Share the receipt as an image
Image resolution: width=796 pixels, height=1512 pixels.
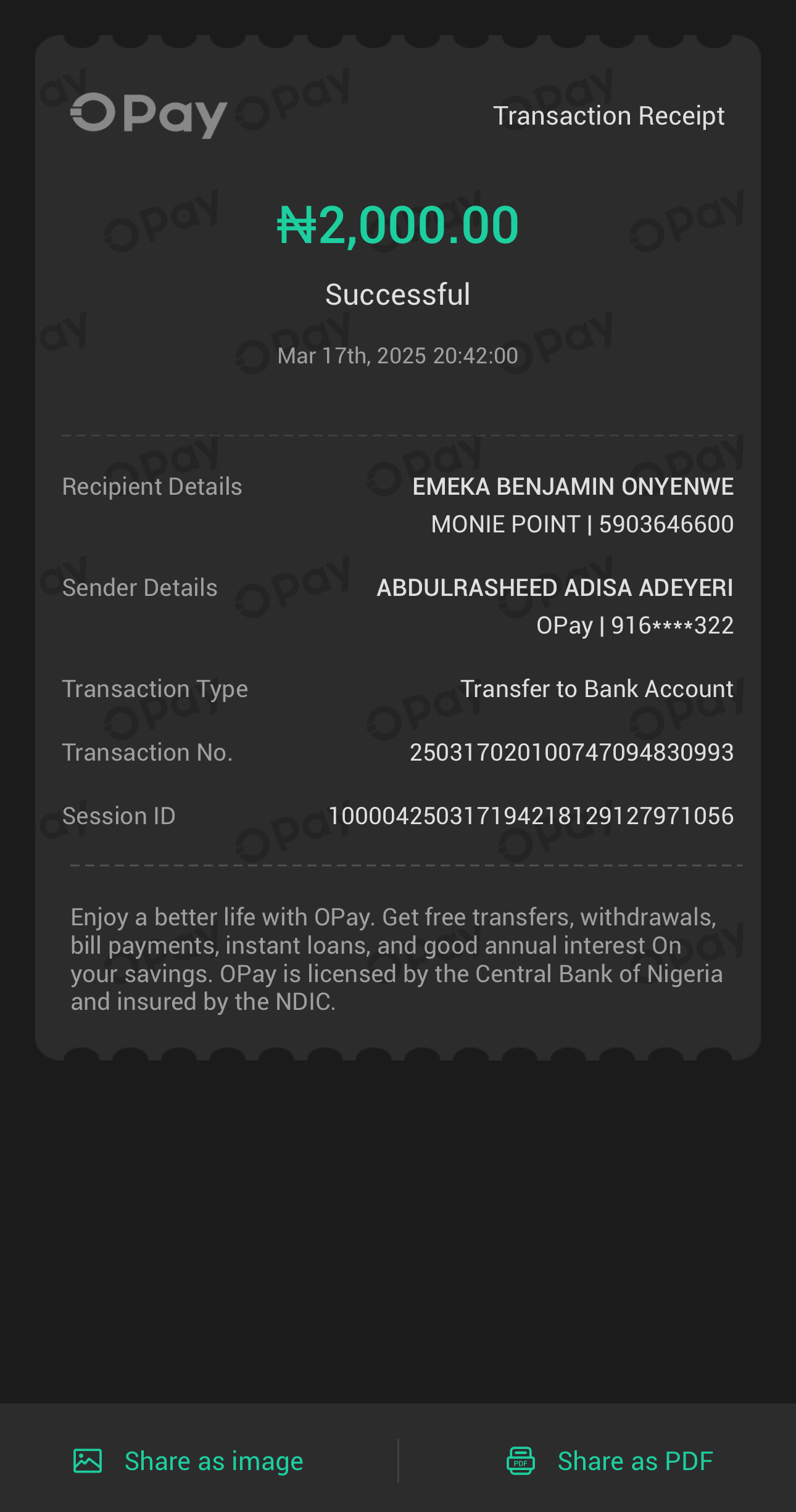tap(189, 1461)
